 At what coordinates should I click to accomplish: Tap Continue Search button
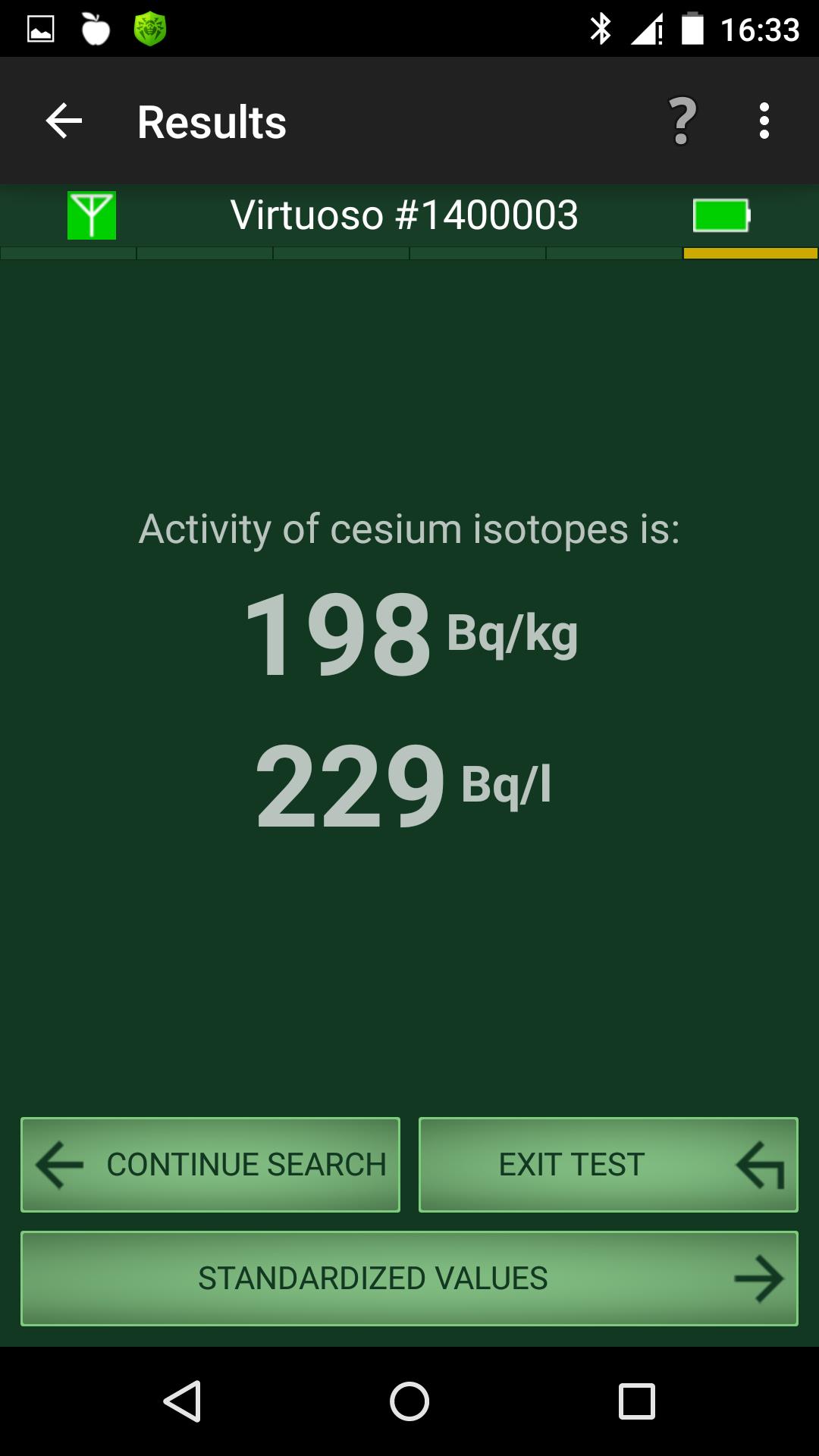coord(210,1165)
